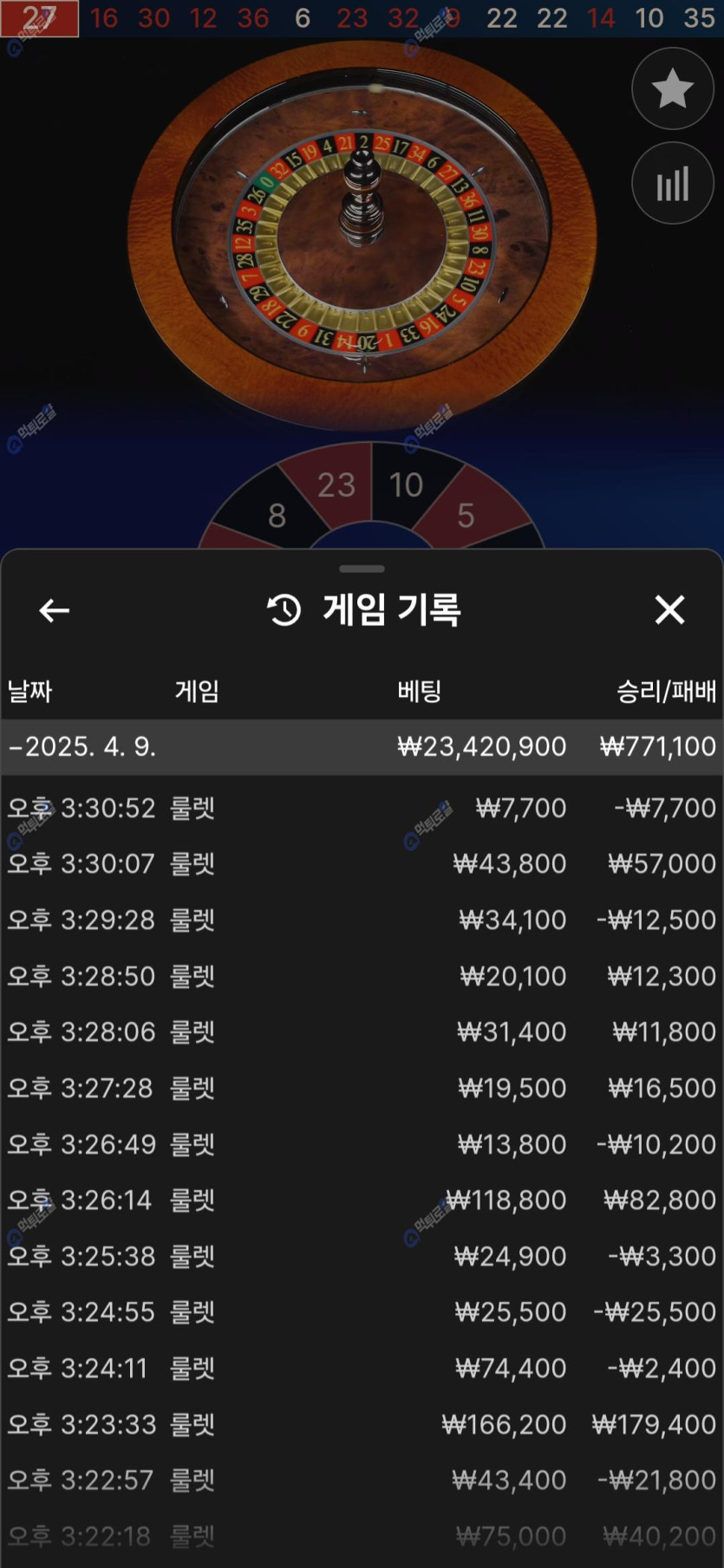The height and width of the screenshot is (1568, 724).
Task: View the 오후 3:24:11 roulette round
Action: click(x=362, y=1368)
